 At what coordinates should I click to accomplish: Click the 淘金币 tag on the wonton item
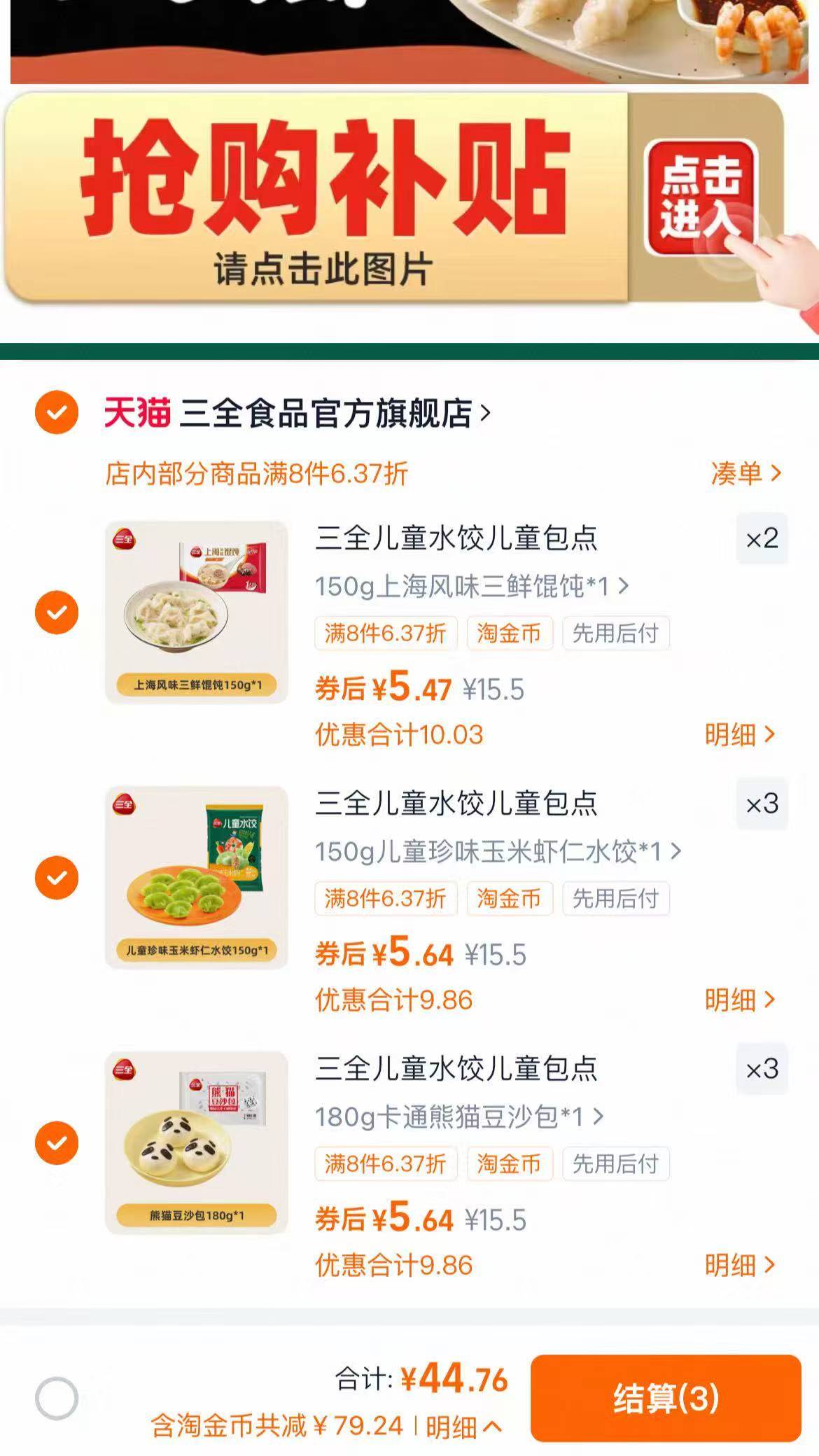point(510,633)
